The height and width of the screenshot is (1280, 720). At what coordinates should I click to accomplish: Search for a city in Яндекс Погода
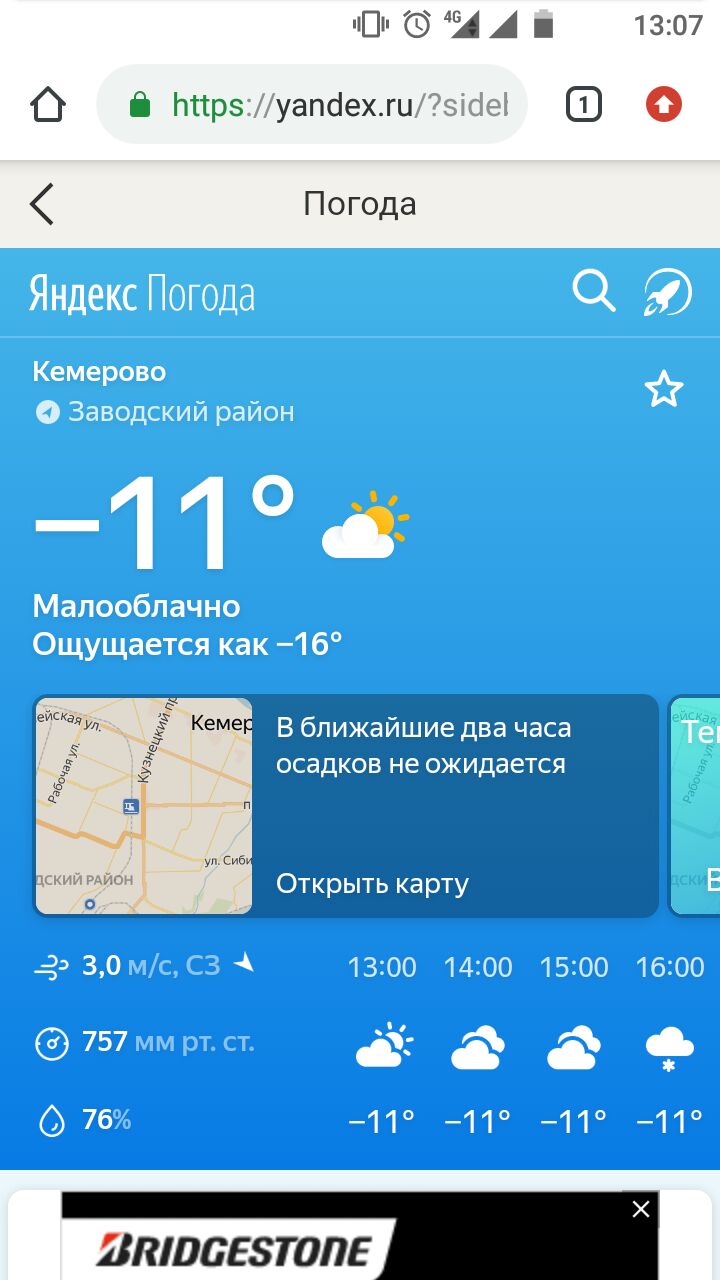pyautogui.click(x=593, y=292)
